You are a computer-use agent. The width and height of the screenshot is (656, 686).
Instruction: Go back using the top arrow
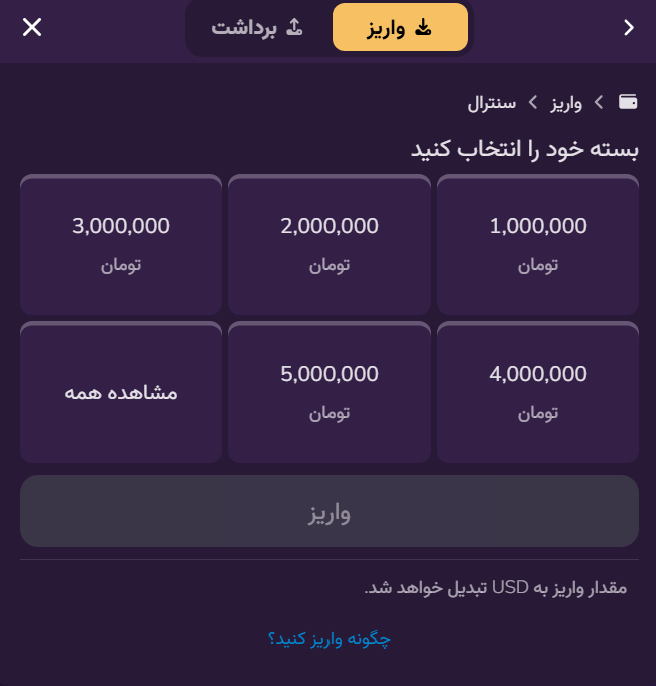(629, 28)
